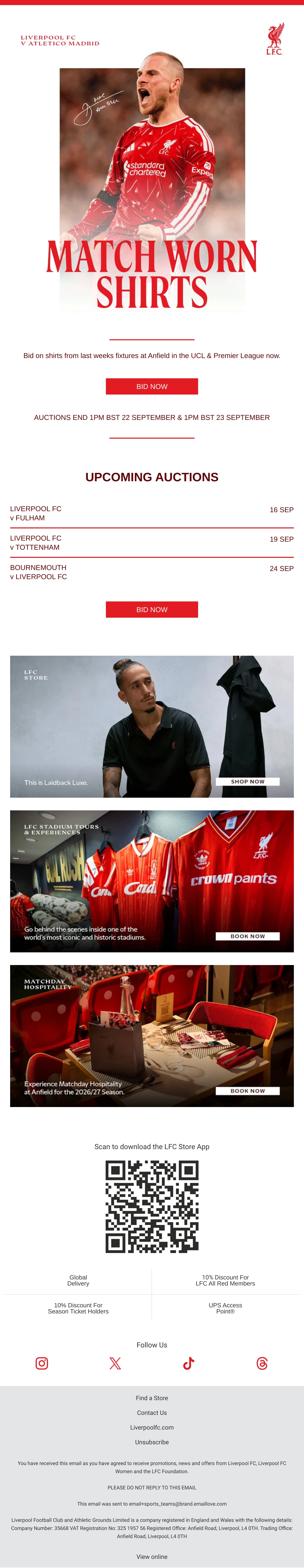Book now on the Matchday Hospitality banner
Viewport: 304px width, 1568px height.
point(248,1091)
